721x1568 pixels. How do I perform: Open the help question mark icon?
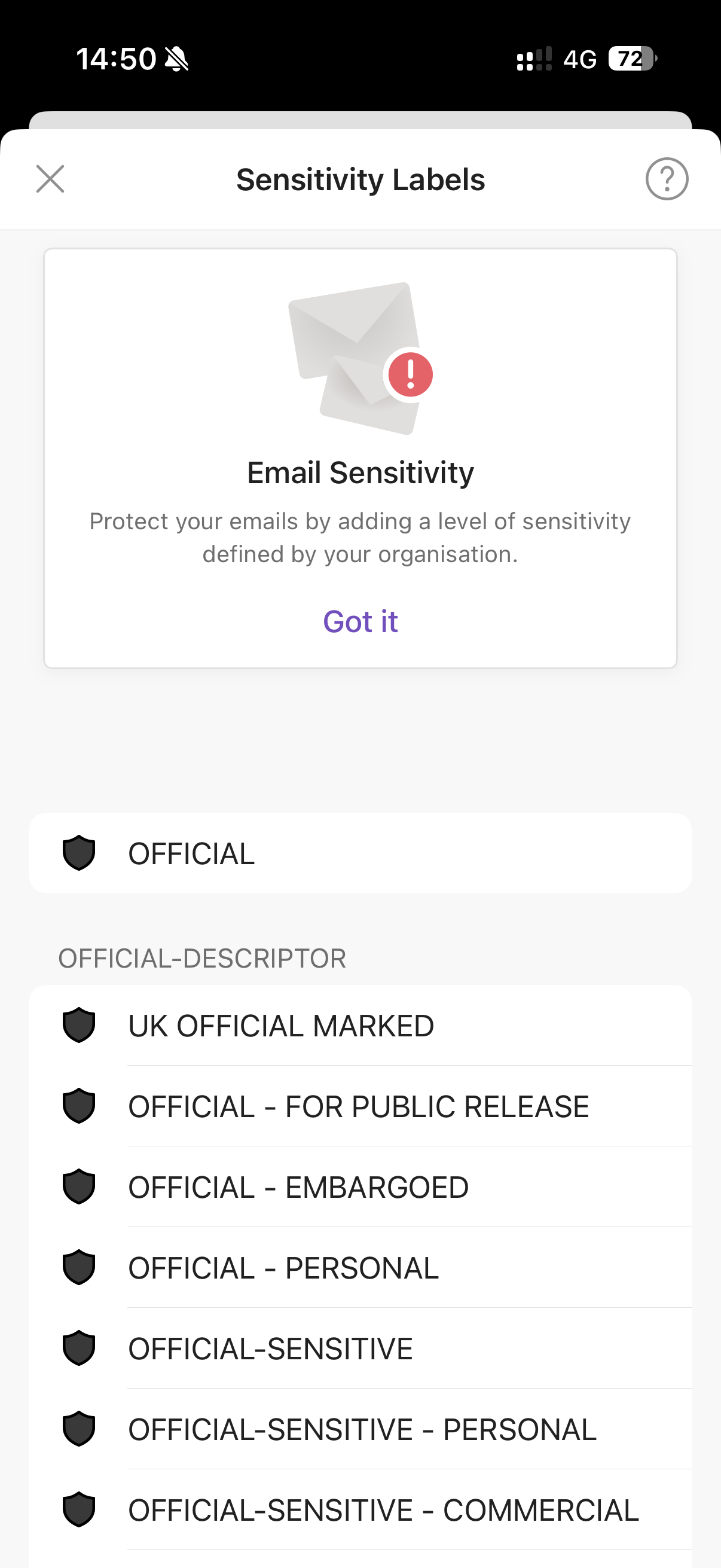[x=667, y=179]
